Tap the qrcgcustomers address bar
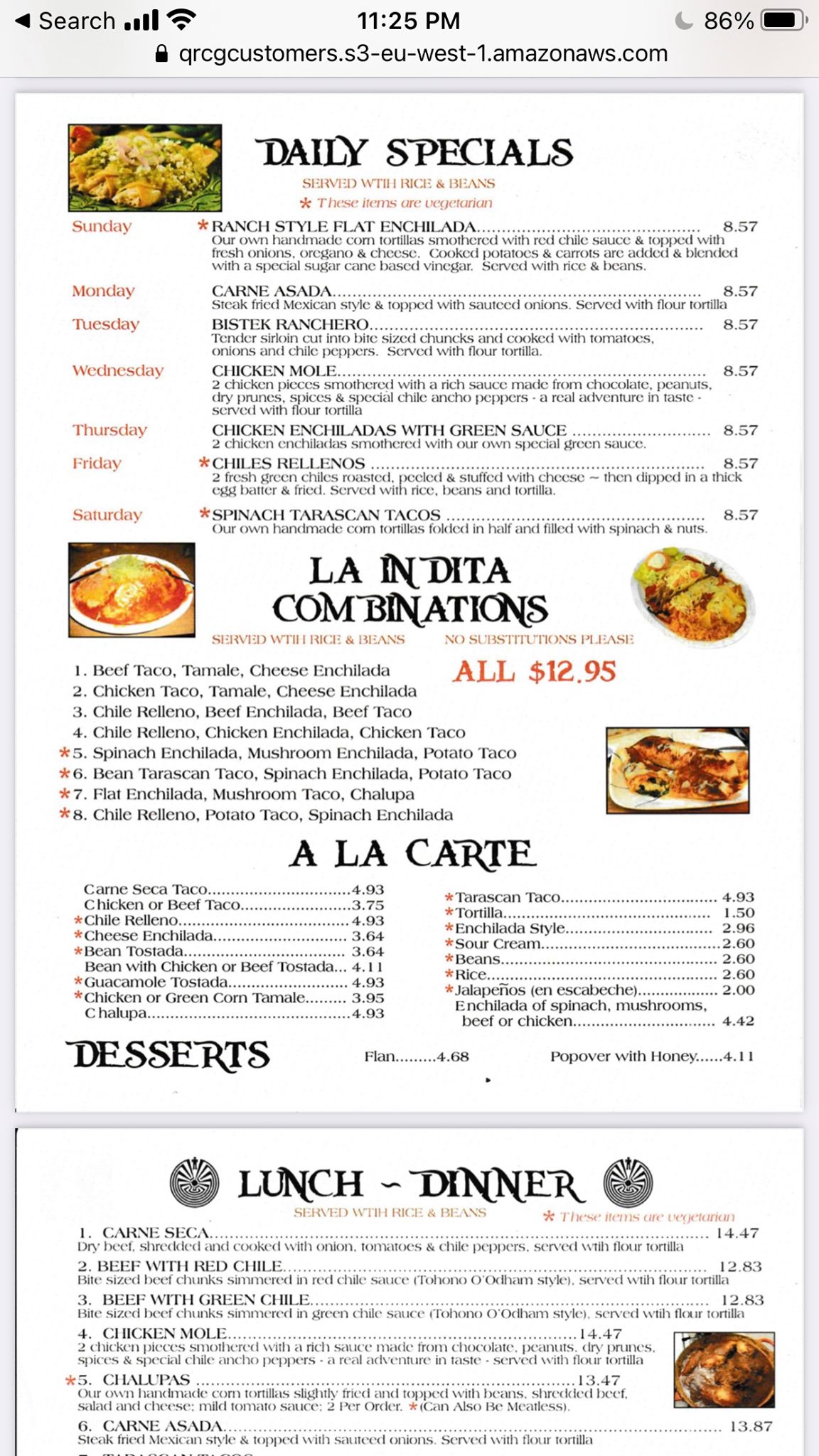This screenshot has height=1456, width=819. [411, 53]
